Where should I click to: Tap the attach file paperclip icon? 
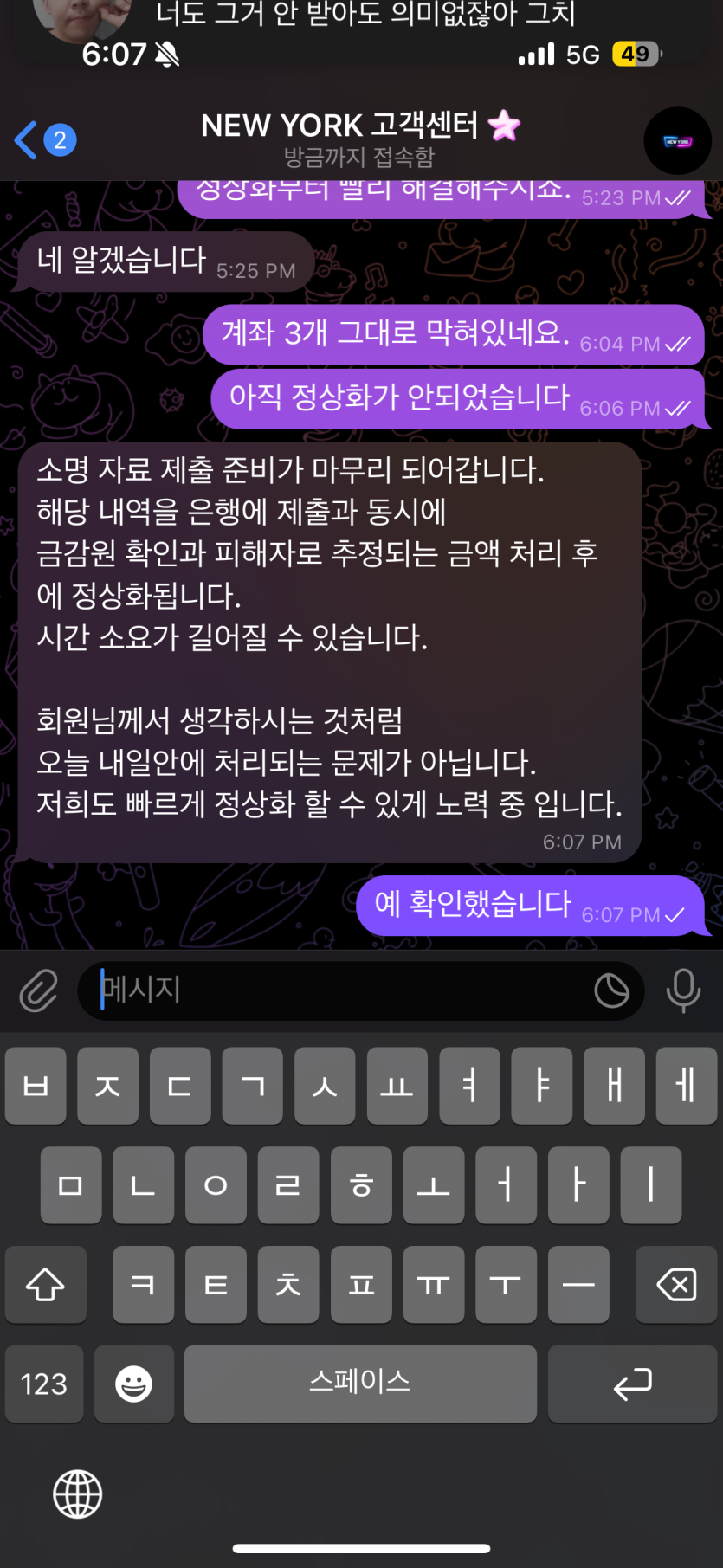[39, 990]
